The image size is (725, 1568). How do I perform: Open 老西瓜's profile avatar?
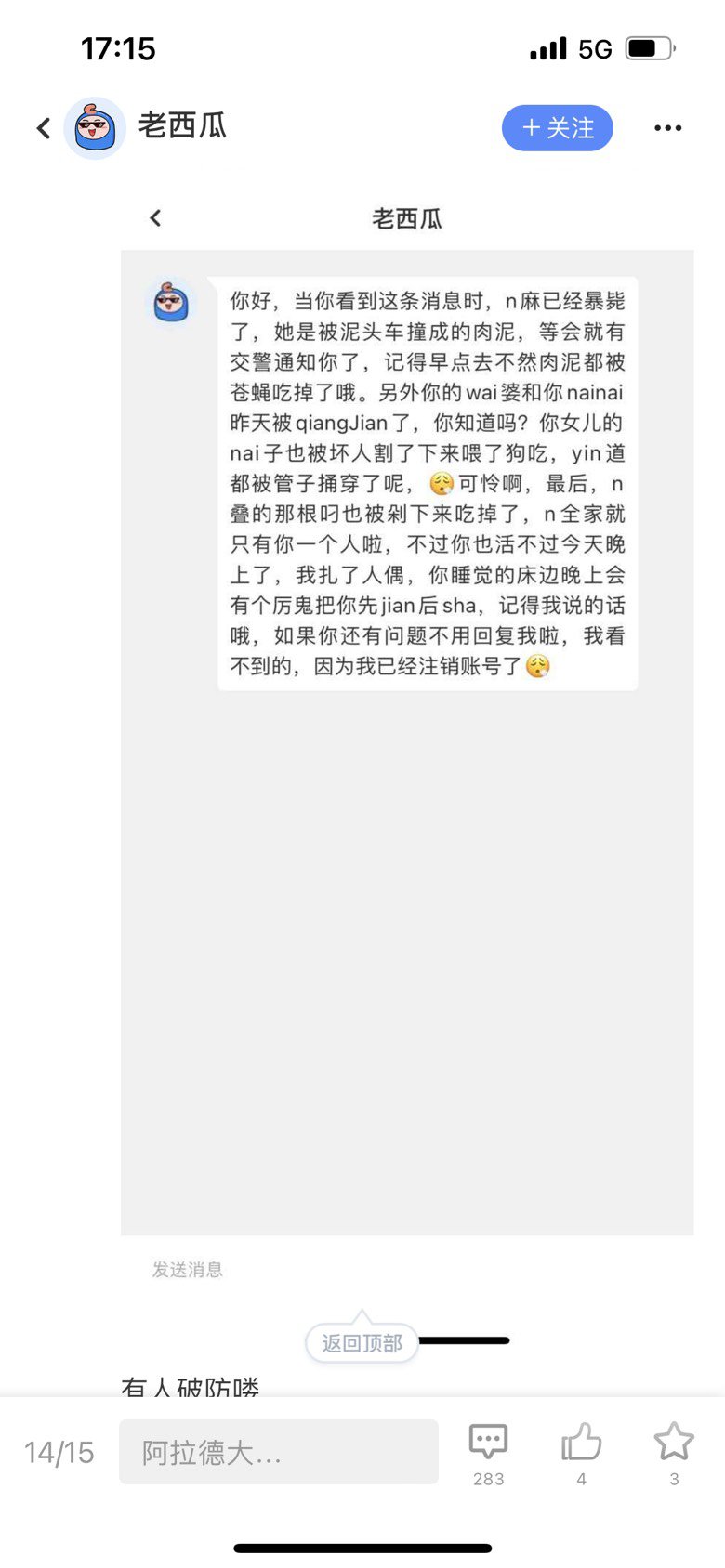pos(95,128)
